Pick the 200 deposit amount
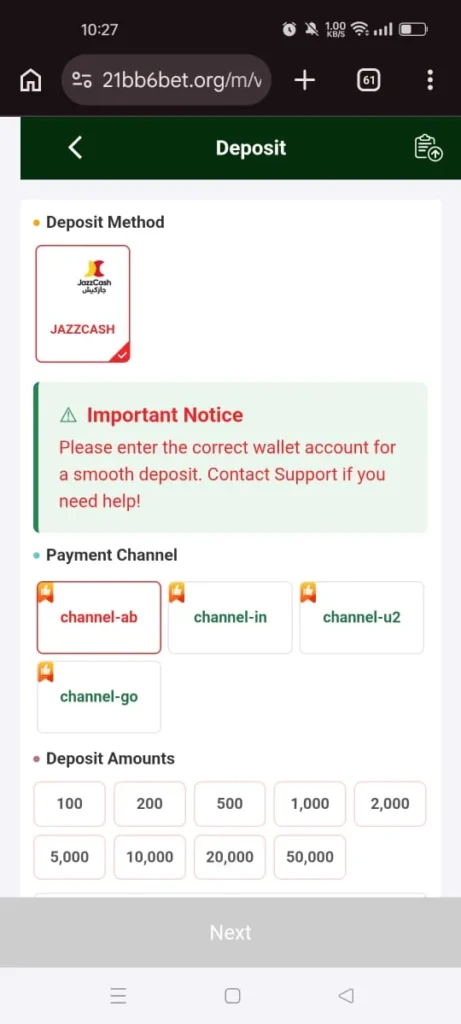Image resolution: width=461 pixels, height=1024 pixels. point(150,803)
